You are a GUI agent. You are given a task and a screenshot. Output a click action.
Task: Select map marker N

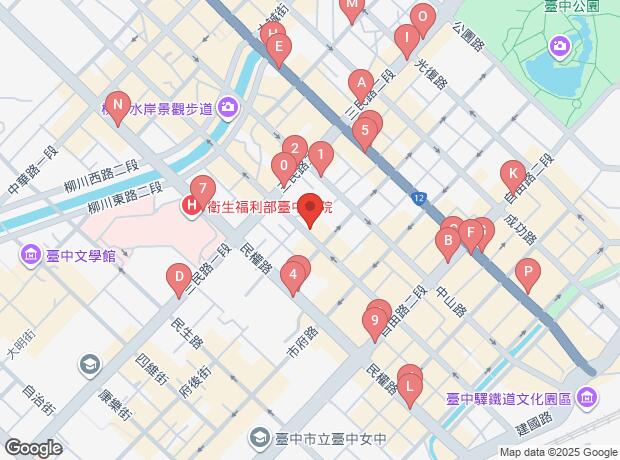(118, 105)
